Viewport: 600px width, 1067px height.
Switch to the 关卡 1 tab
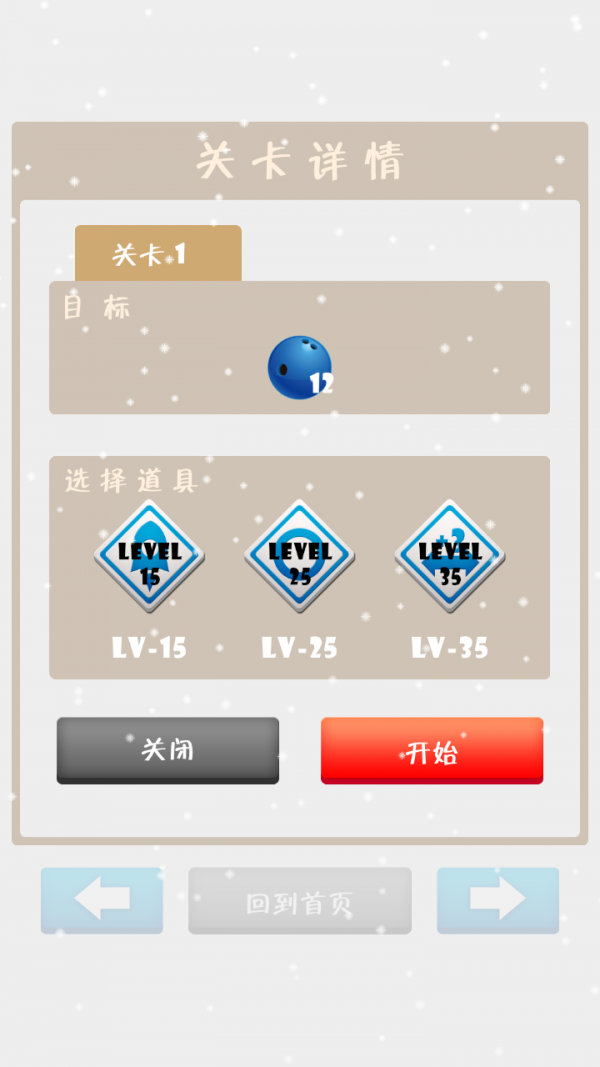pos(158,254)
